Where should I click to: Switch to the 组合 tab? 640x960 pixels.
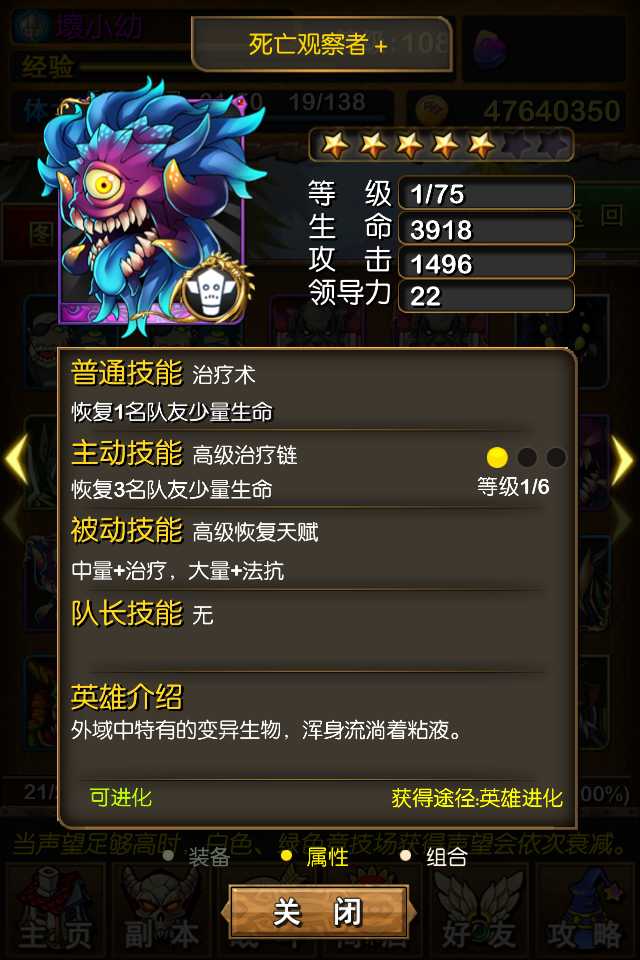coord(445,857)
